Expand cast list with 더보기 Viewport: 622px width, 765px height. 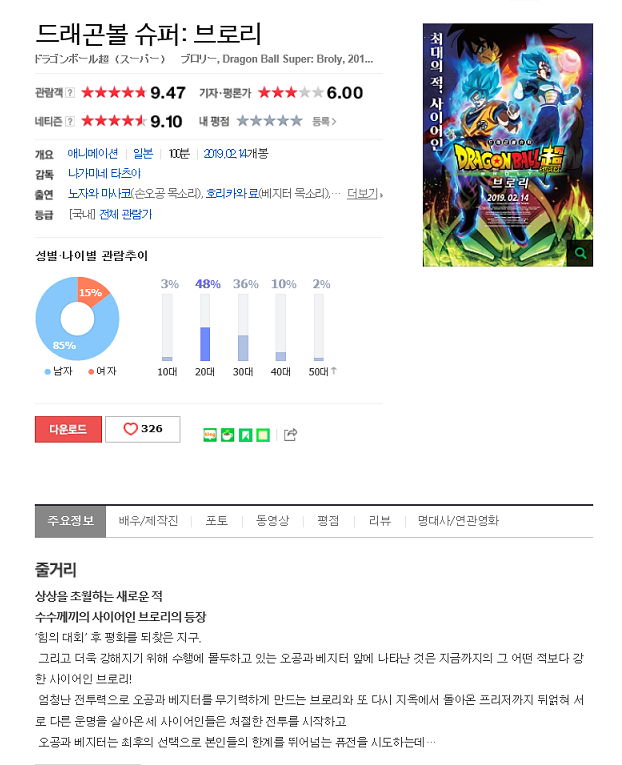[361, 193]
